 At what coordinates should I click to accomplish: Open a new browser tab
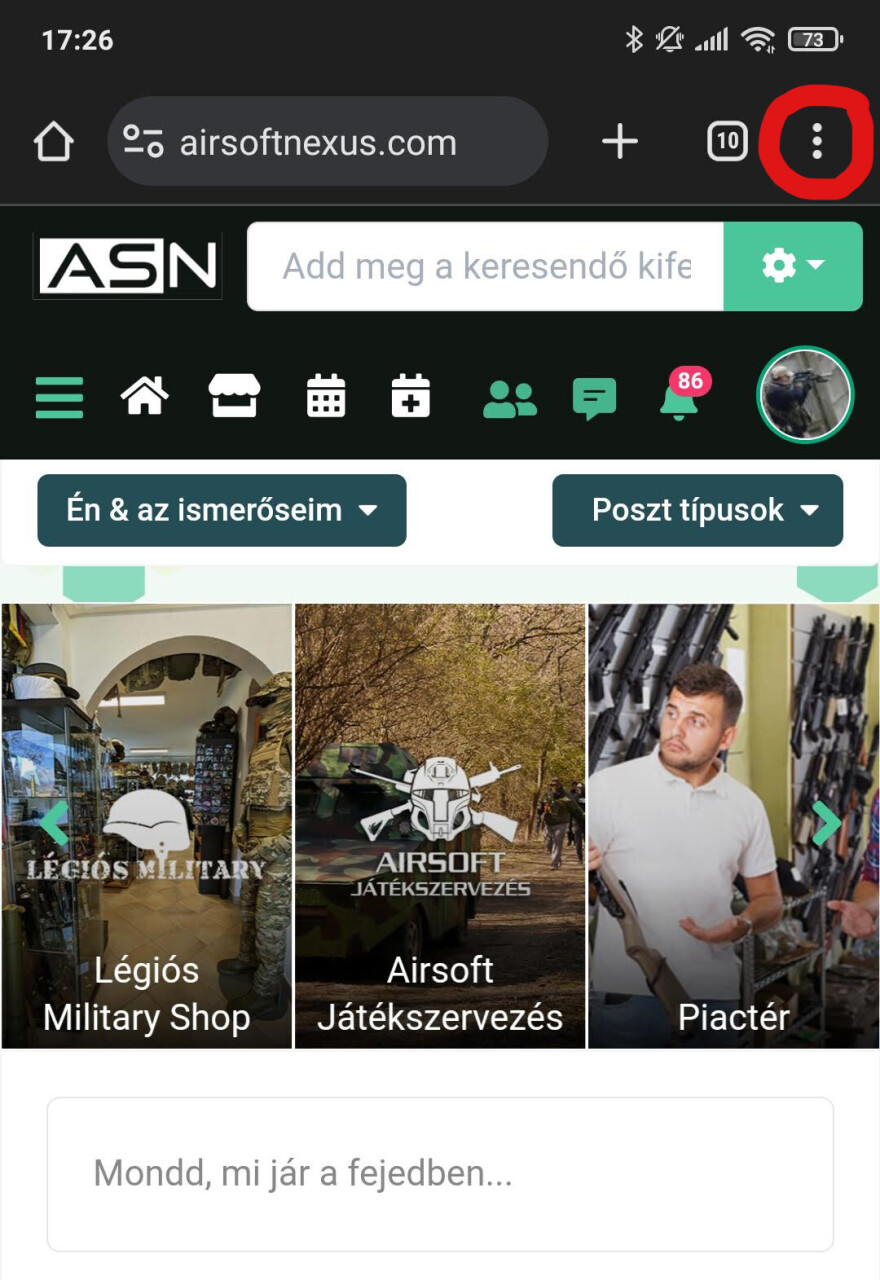pyautogui.click(x=620, y=142)
